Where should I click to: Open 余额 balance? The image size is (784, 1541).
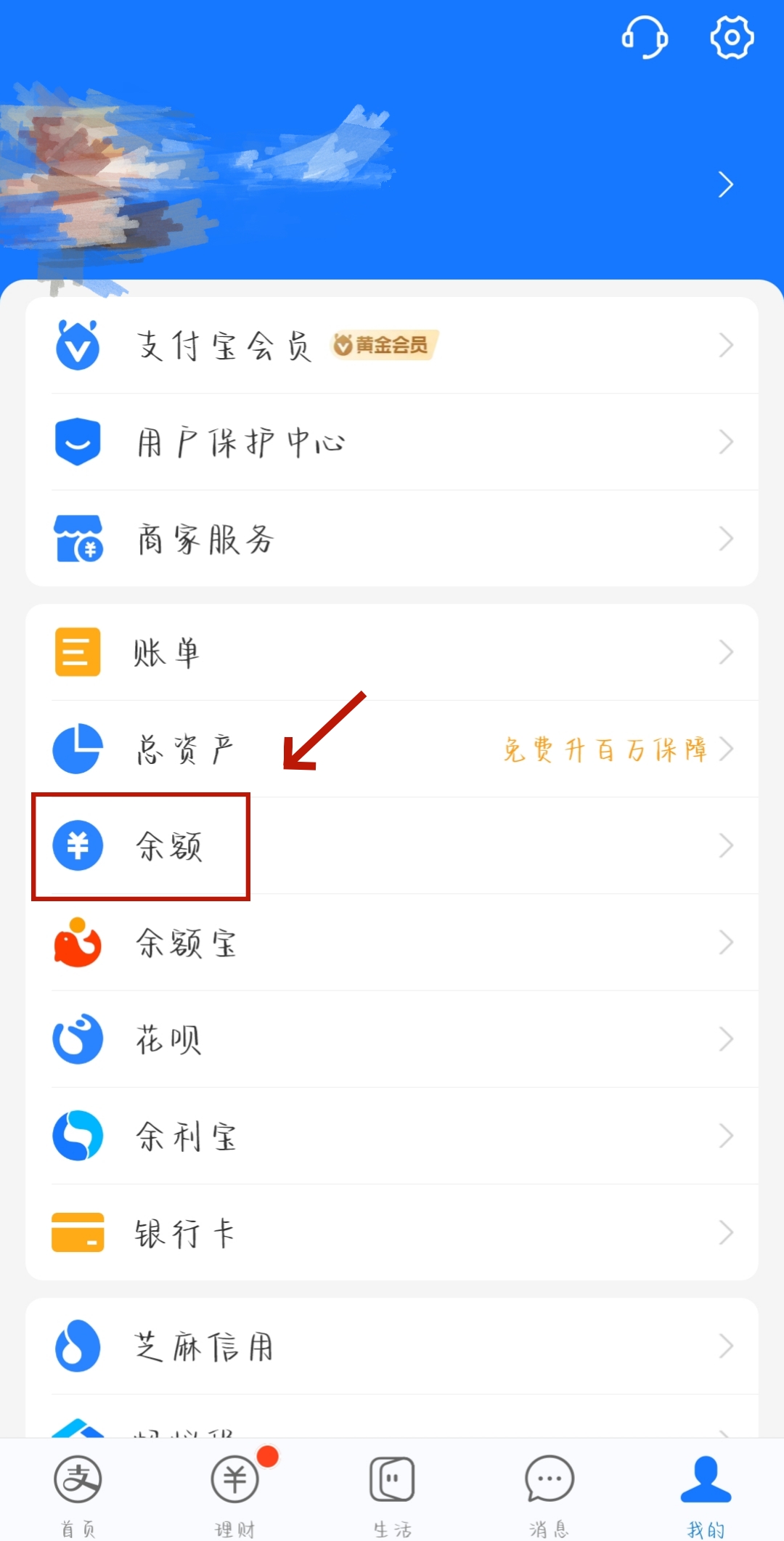pos(392,846)
